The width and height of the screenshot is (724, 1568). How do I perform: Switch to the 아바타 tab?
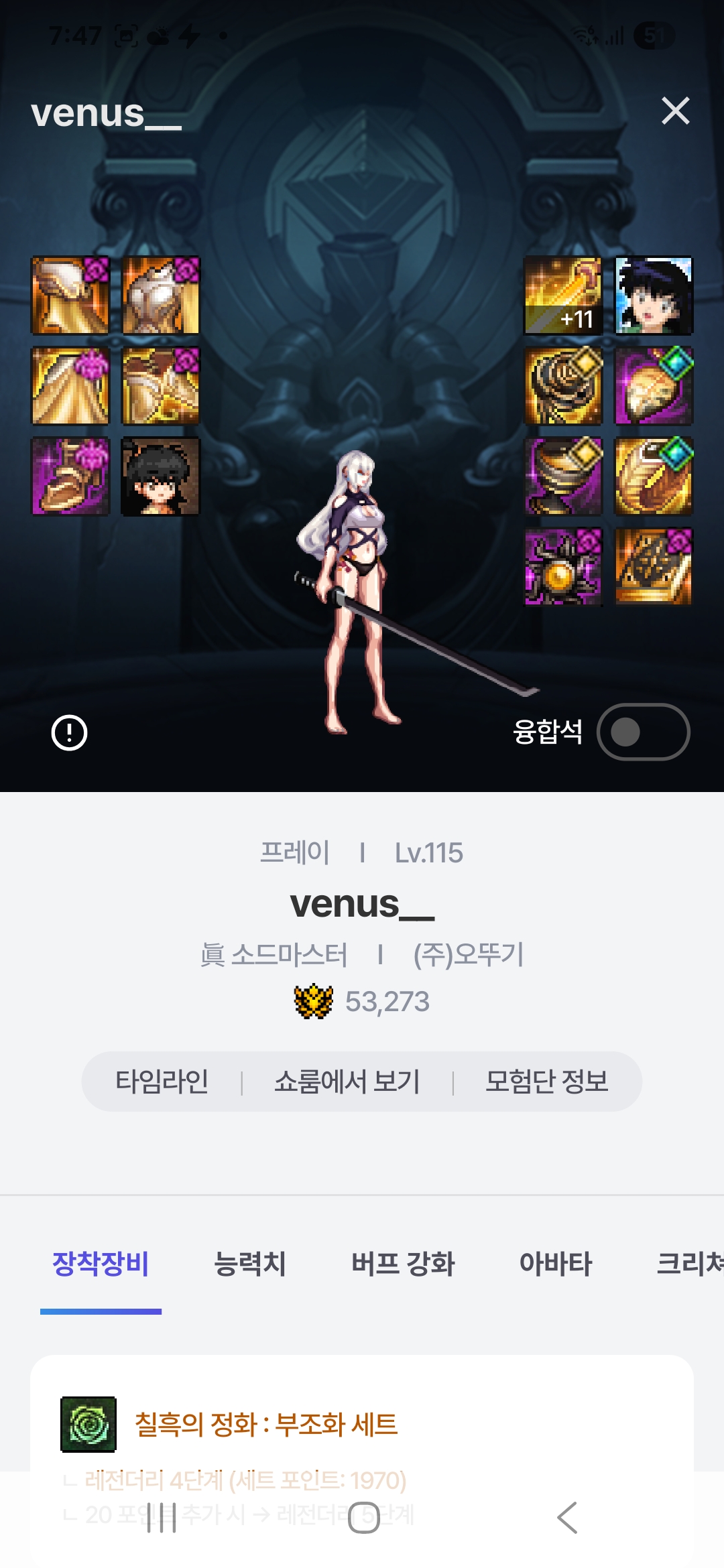(556, 1264)
